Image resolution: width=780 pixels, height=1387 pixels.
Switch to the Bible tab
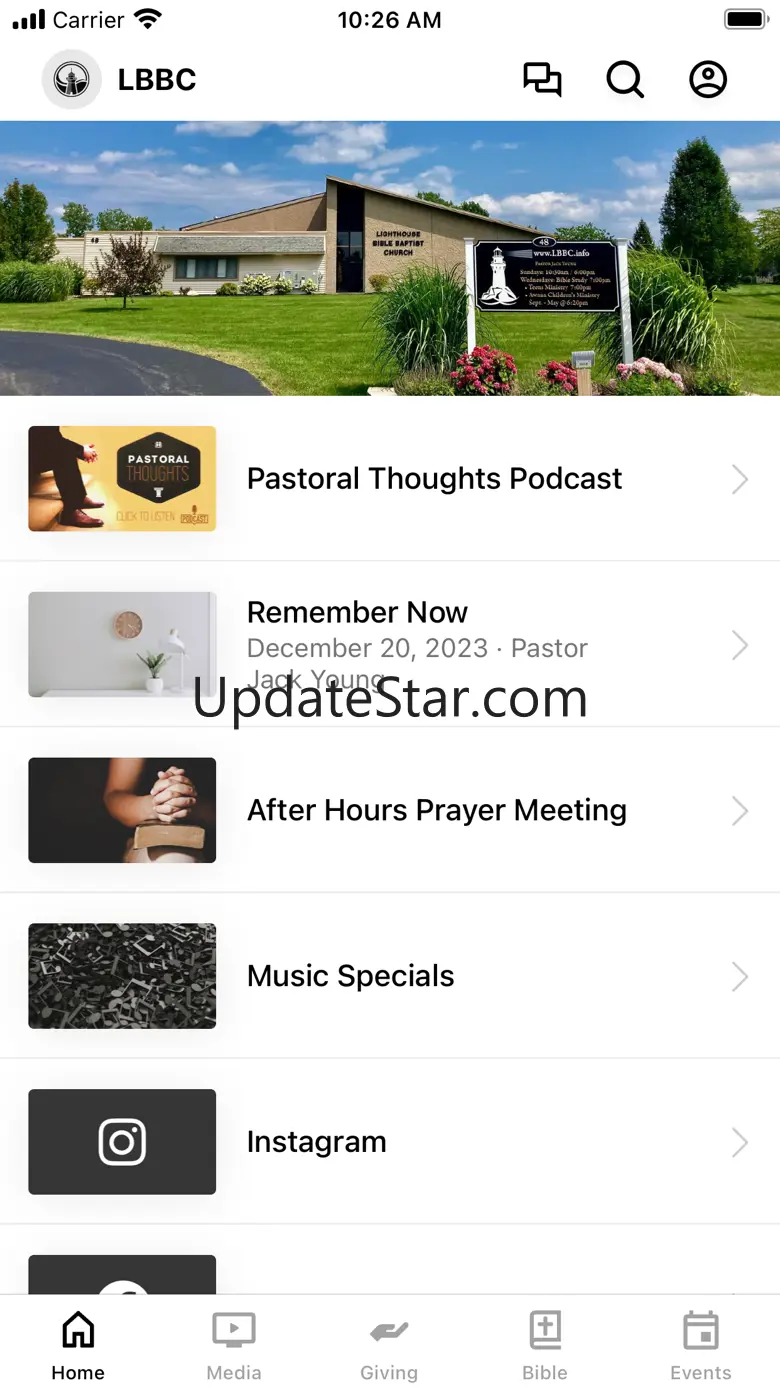pyautogui.click(x=545, y=1345)
